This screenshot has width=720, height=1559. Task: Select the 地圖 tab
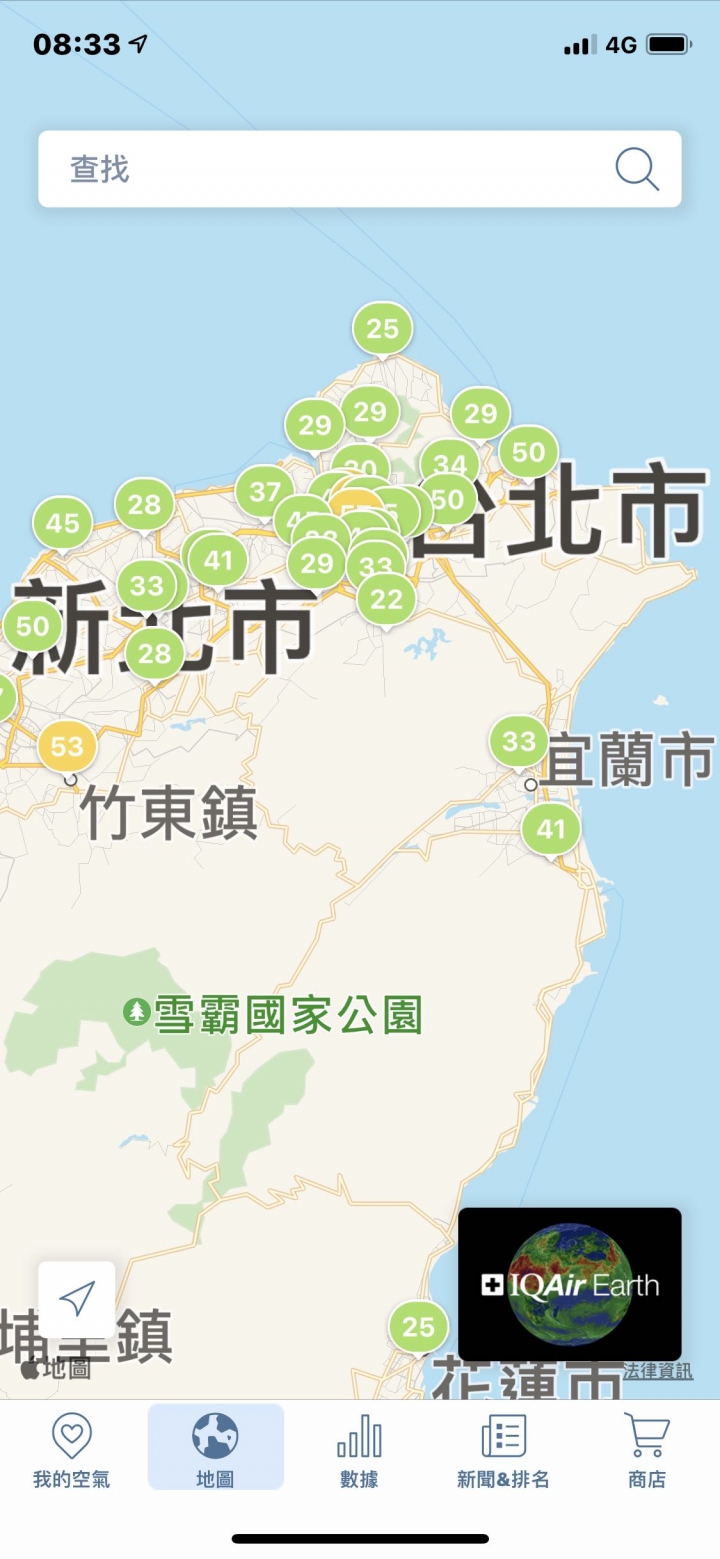[215, 1449]
